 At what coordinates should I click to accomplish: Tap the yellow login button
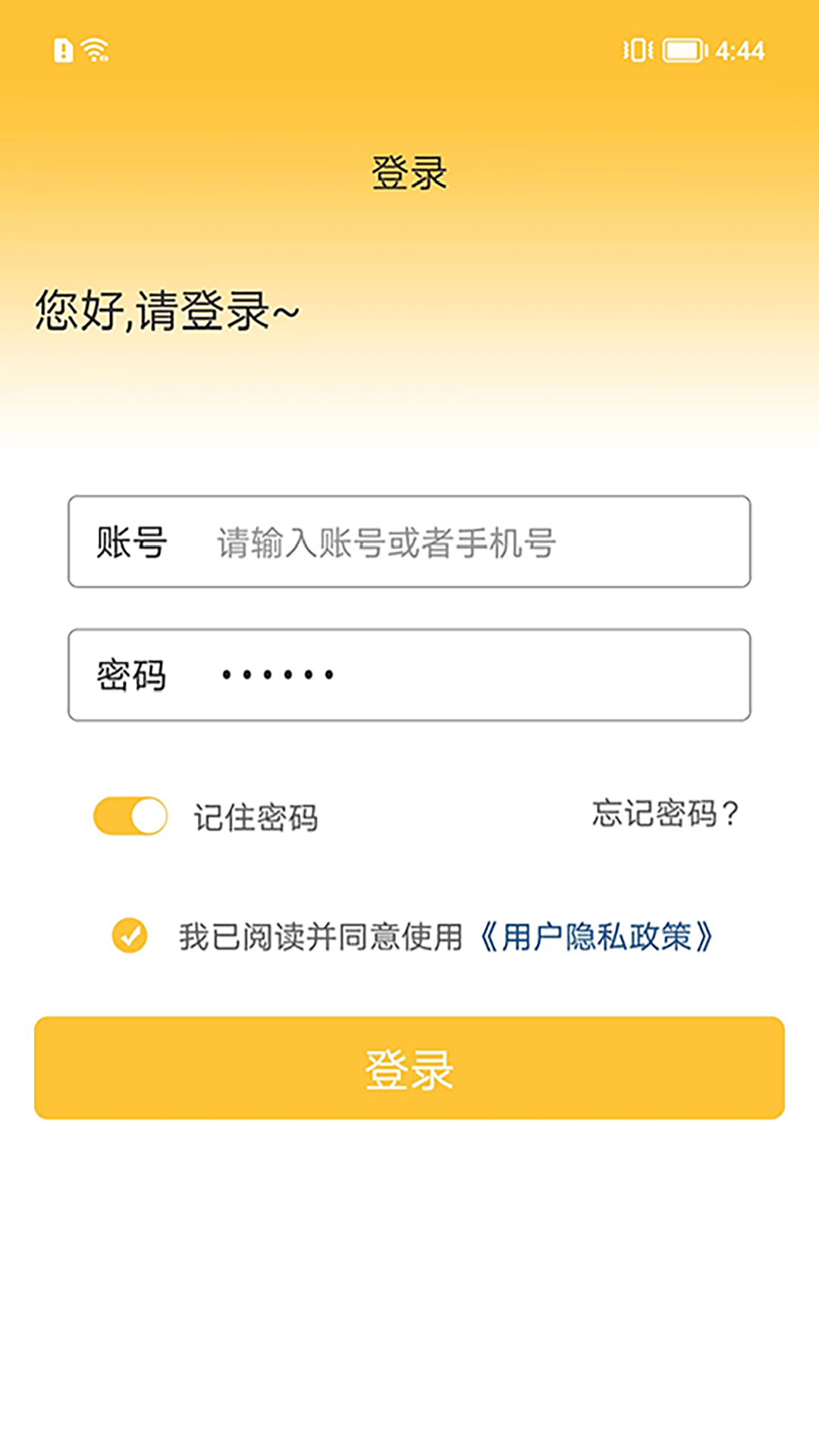pos(409,1068)
